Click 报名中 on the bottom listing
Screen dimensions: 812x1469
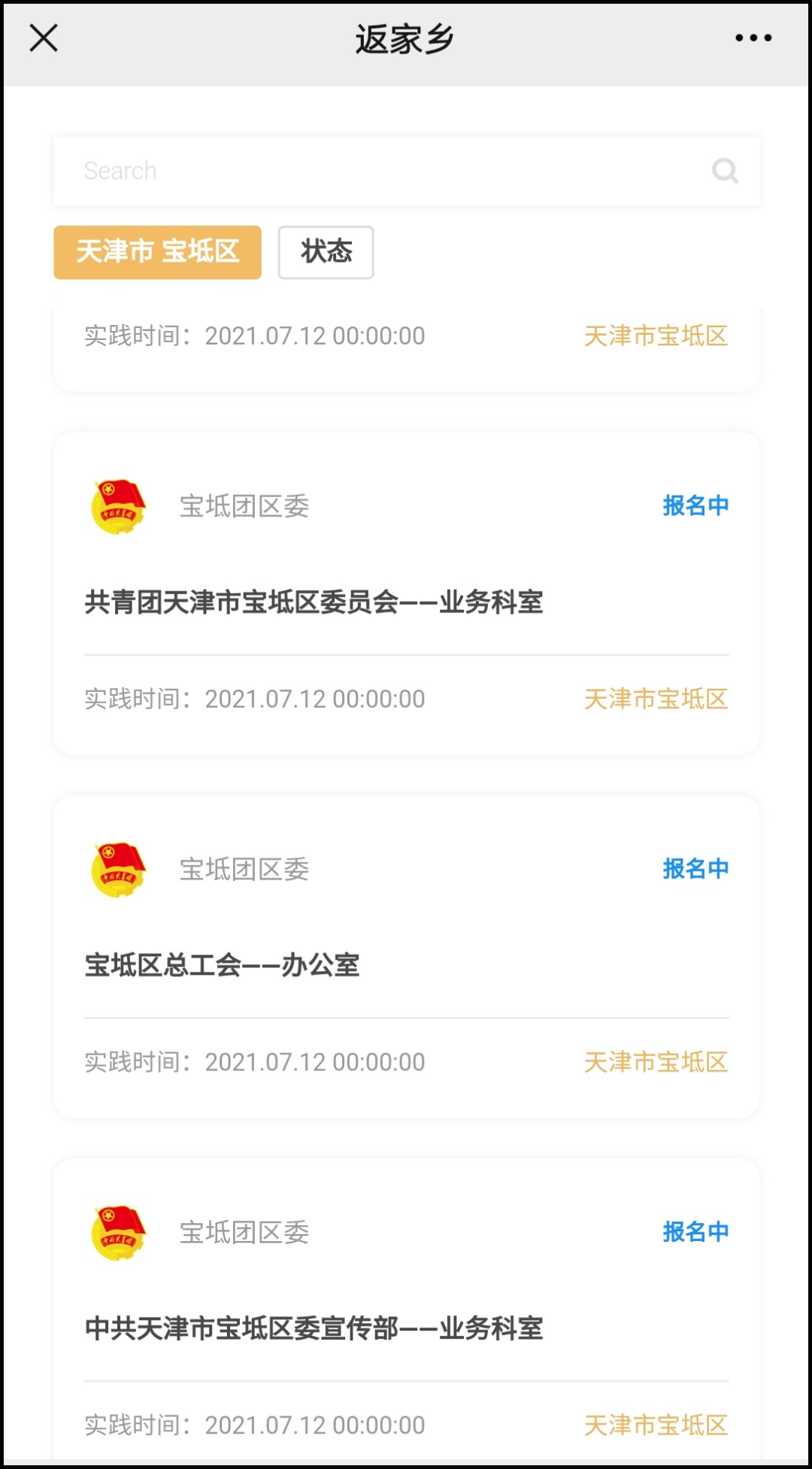click(x=695, y=1232)
